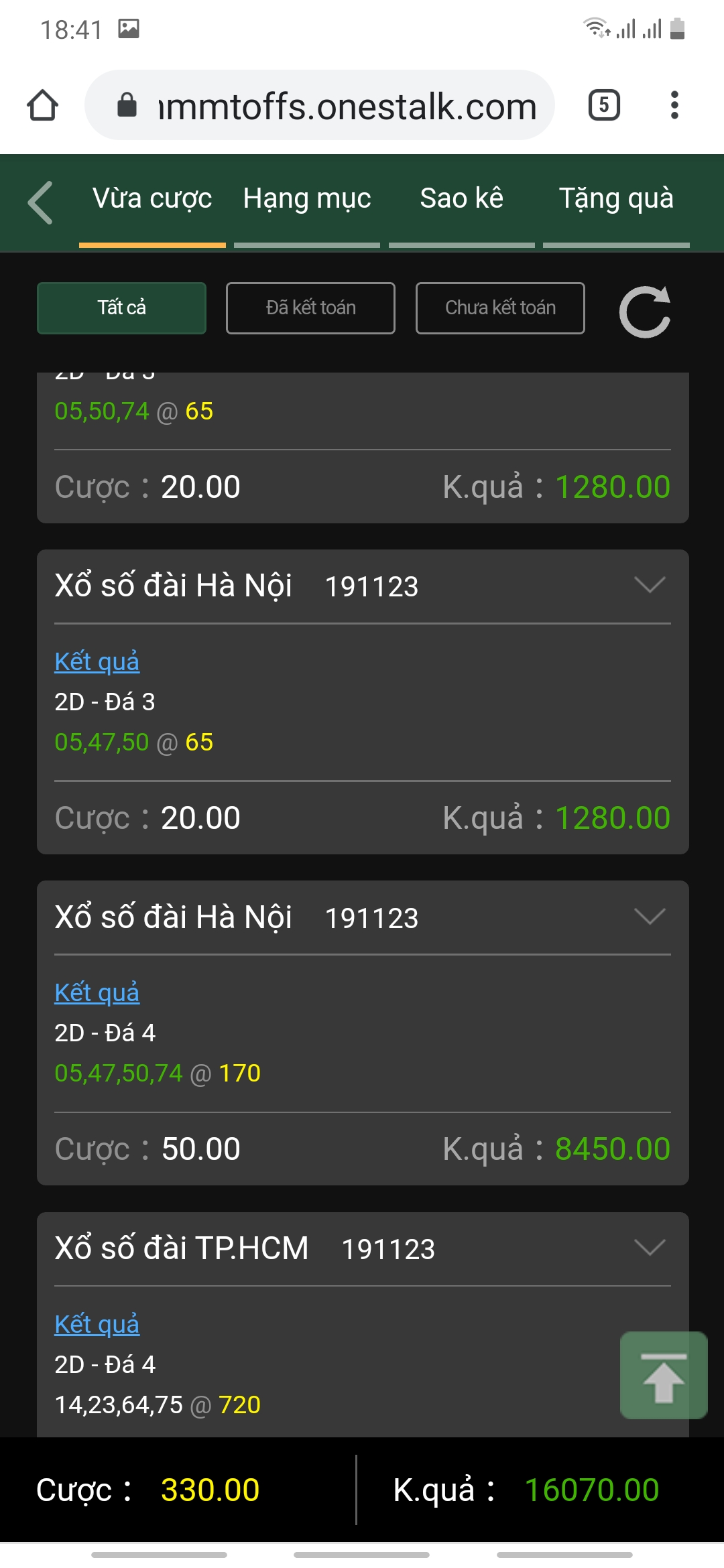
Task: Filter bets by Đã kết toán
Action: [310, 308]
